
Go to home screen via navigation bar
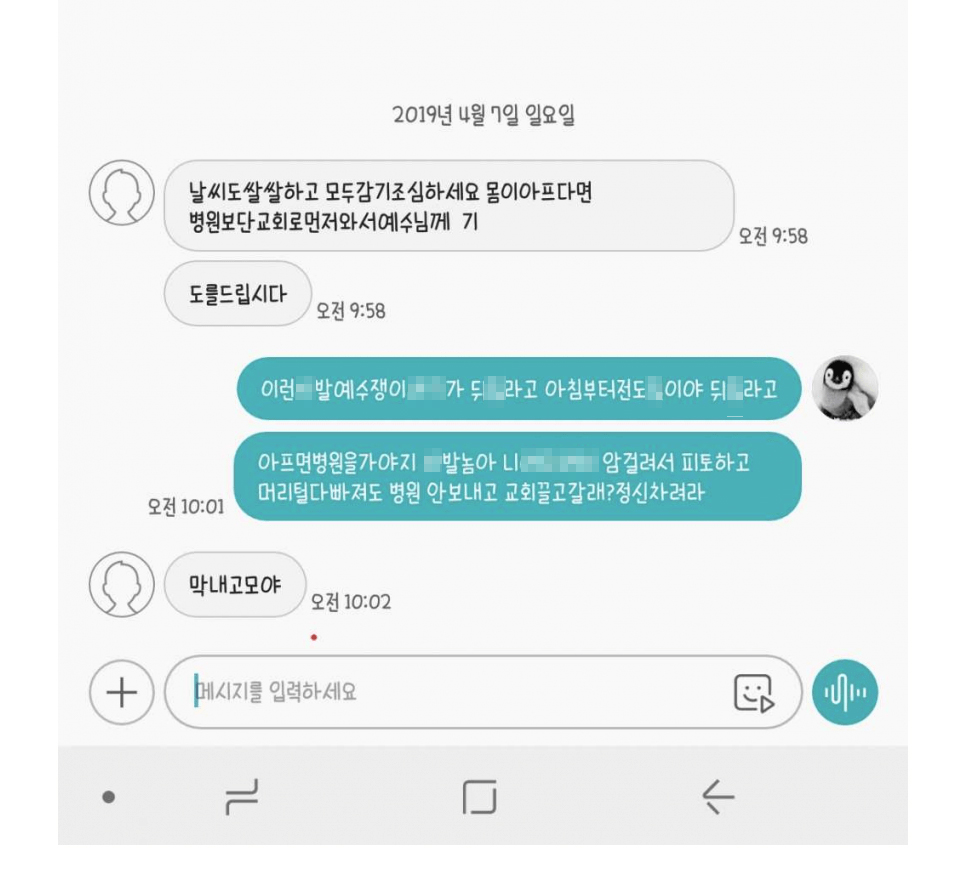pos(480,797)
